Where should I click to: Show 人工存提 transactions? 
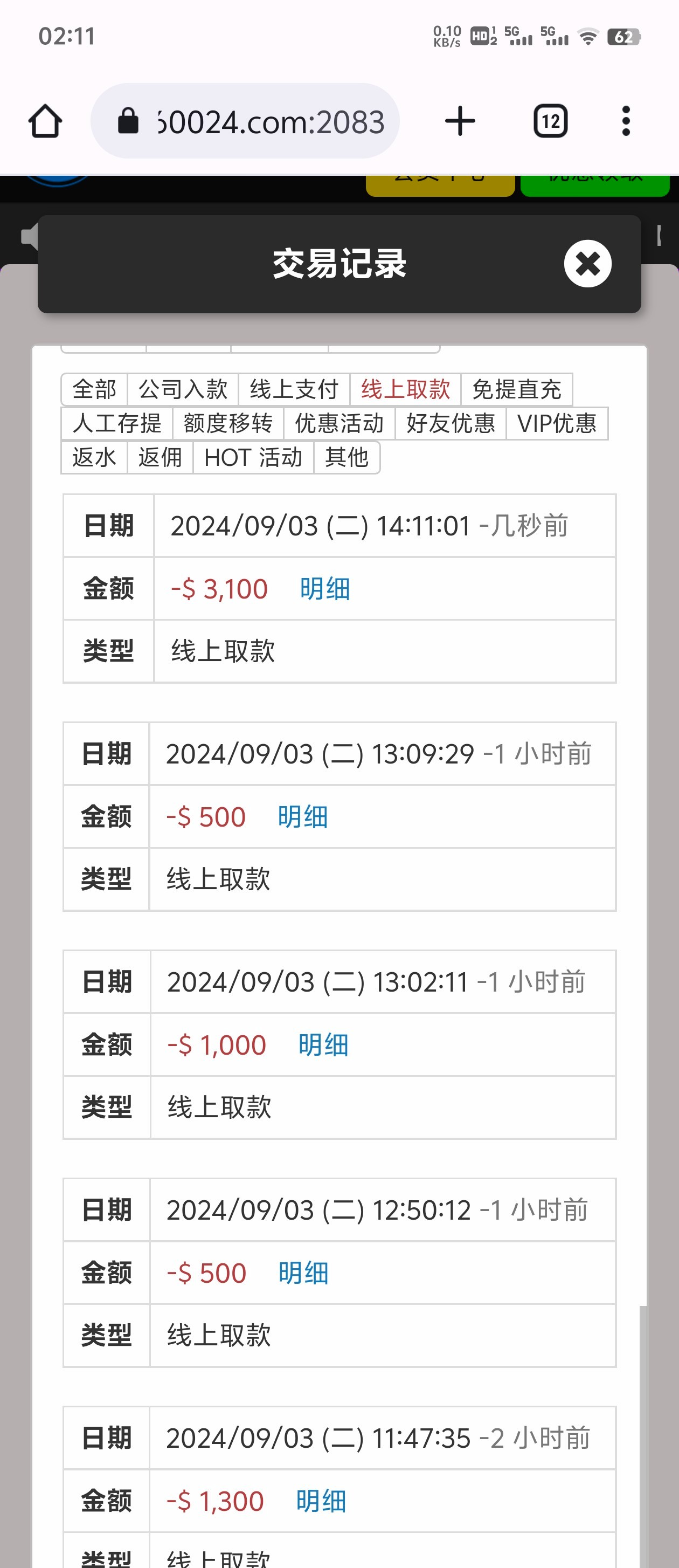click(117, 423)
